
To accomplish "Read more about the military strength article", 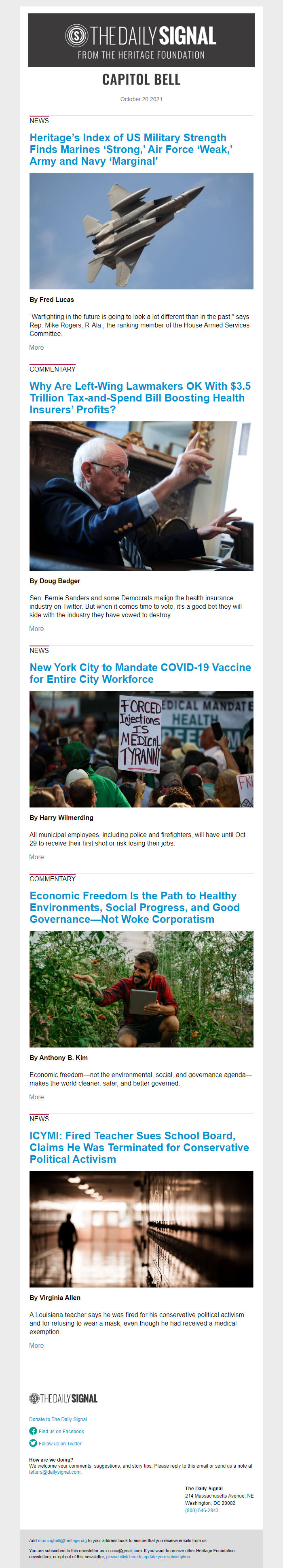I will click(x=36, y=348).
